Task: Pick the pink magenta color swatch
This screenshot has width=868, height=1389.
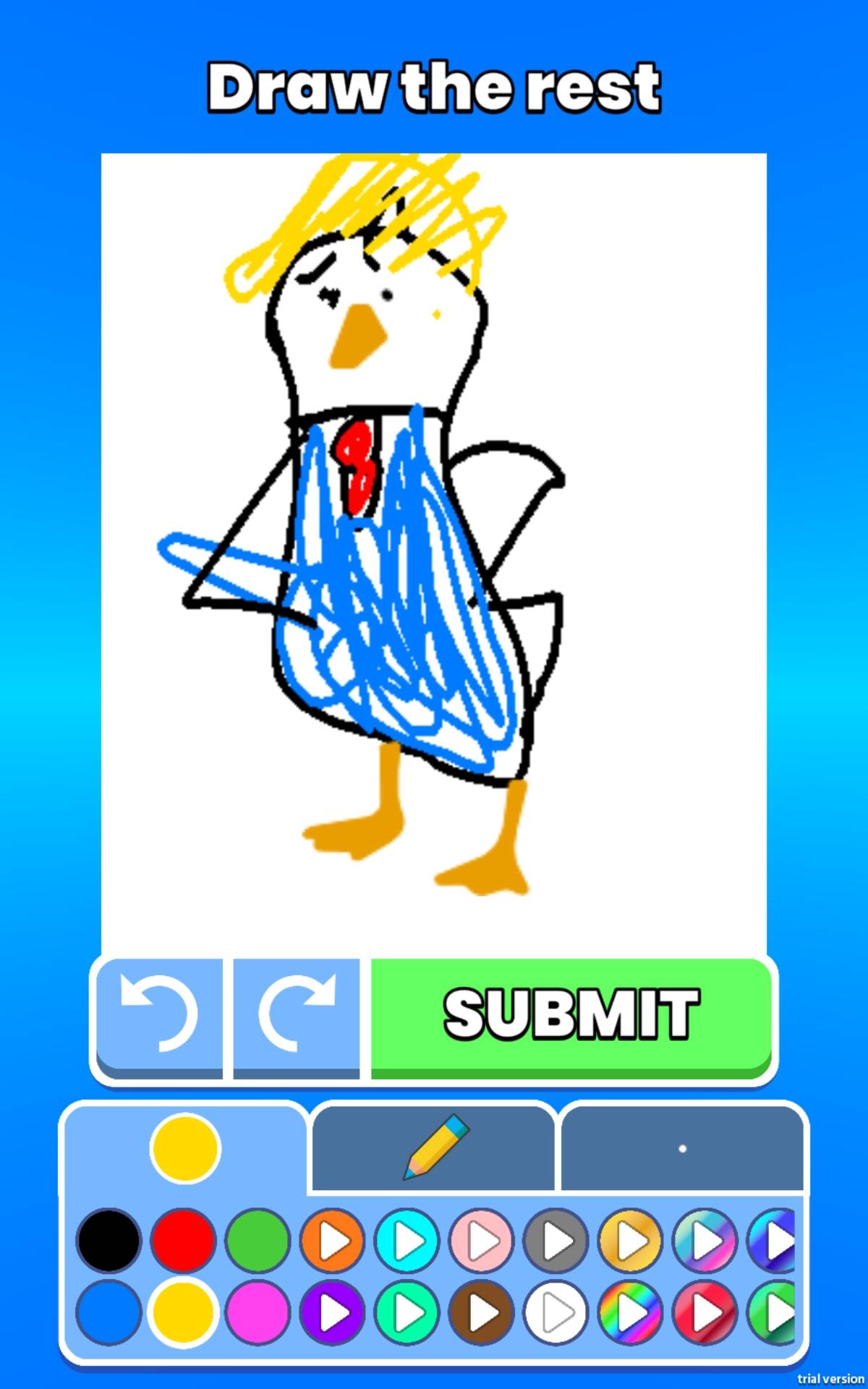Action: pos(258,1312)
